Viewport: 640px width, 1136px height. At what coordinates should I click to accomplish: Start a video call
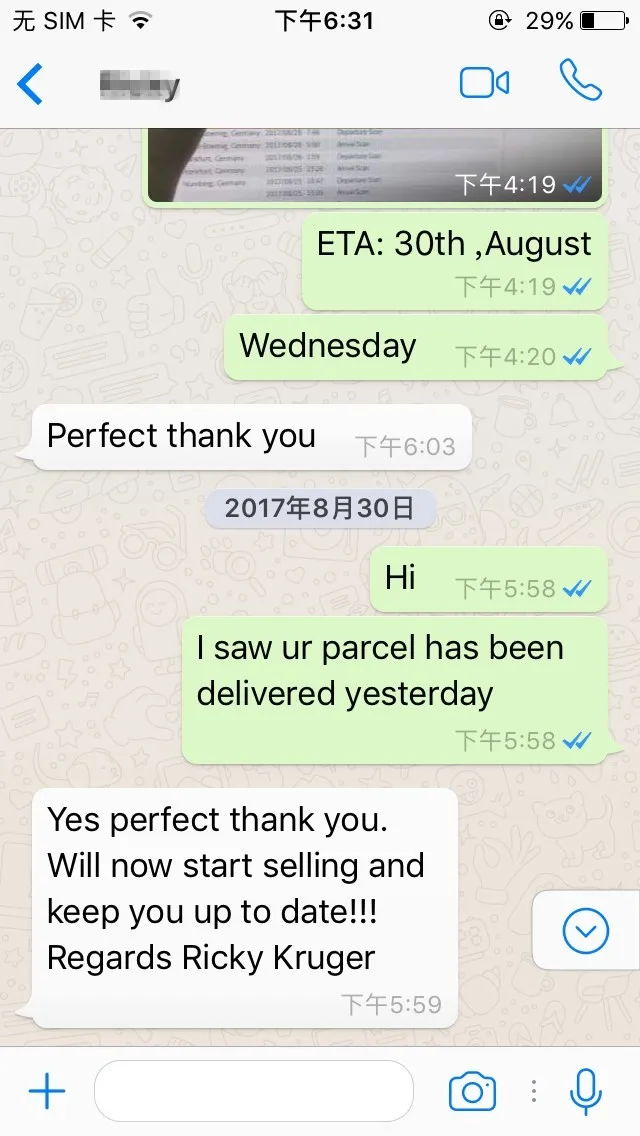tap(484, 83)
